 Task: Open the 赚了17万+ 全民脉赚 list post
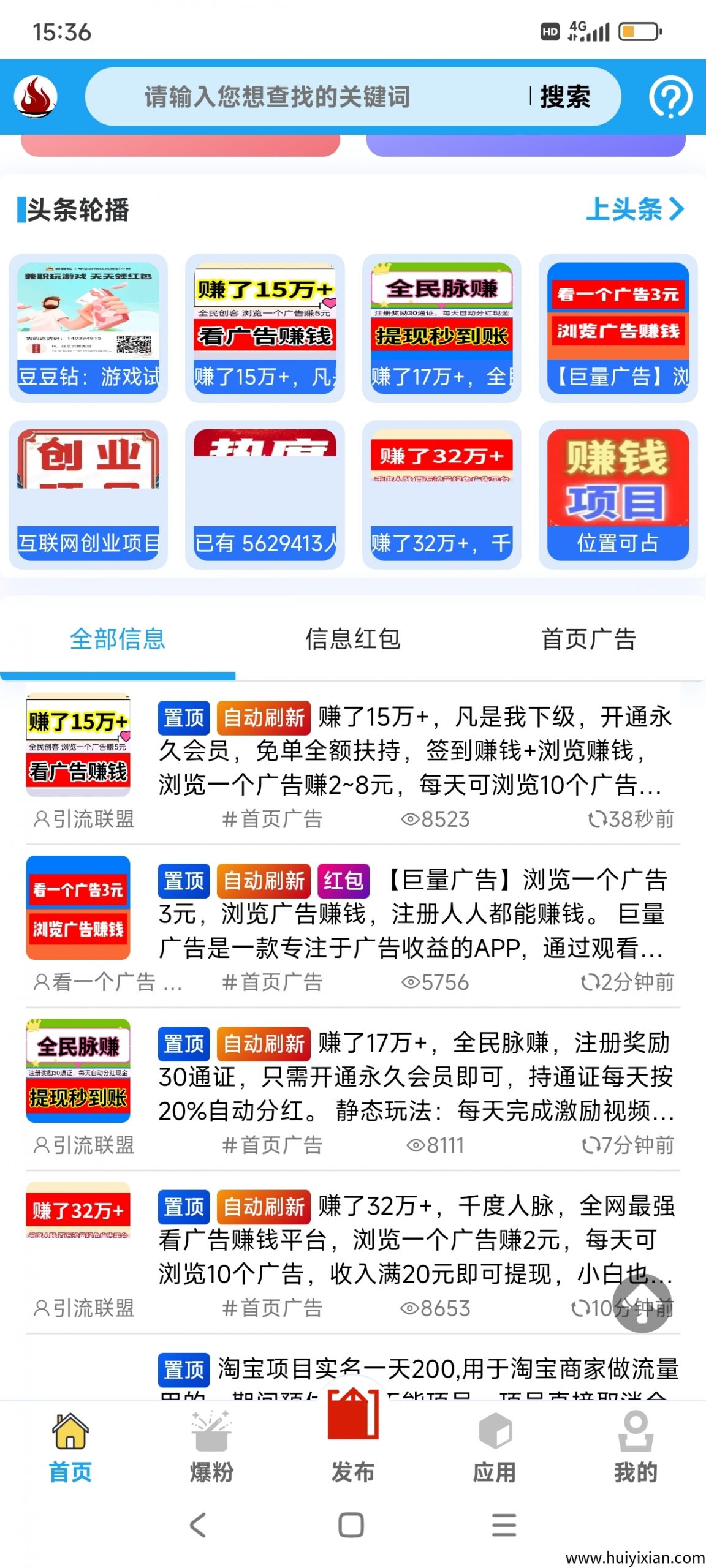click(411, 1076)
